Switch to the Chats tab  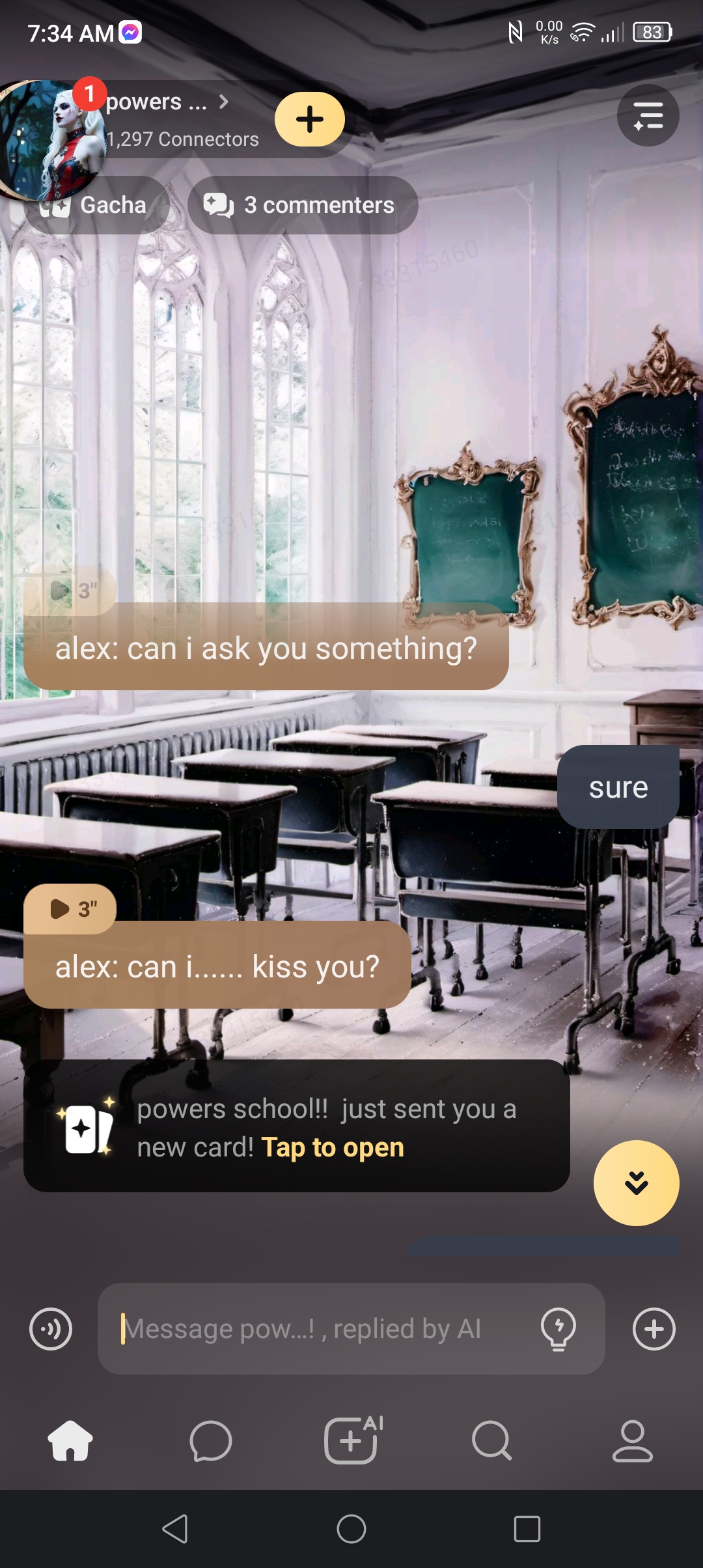tap(210, 1440)
